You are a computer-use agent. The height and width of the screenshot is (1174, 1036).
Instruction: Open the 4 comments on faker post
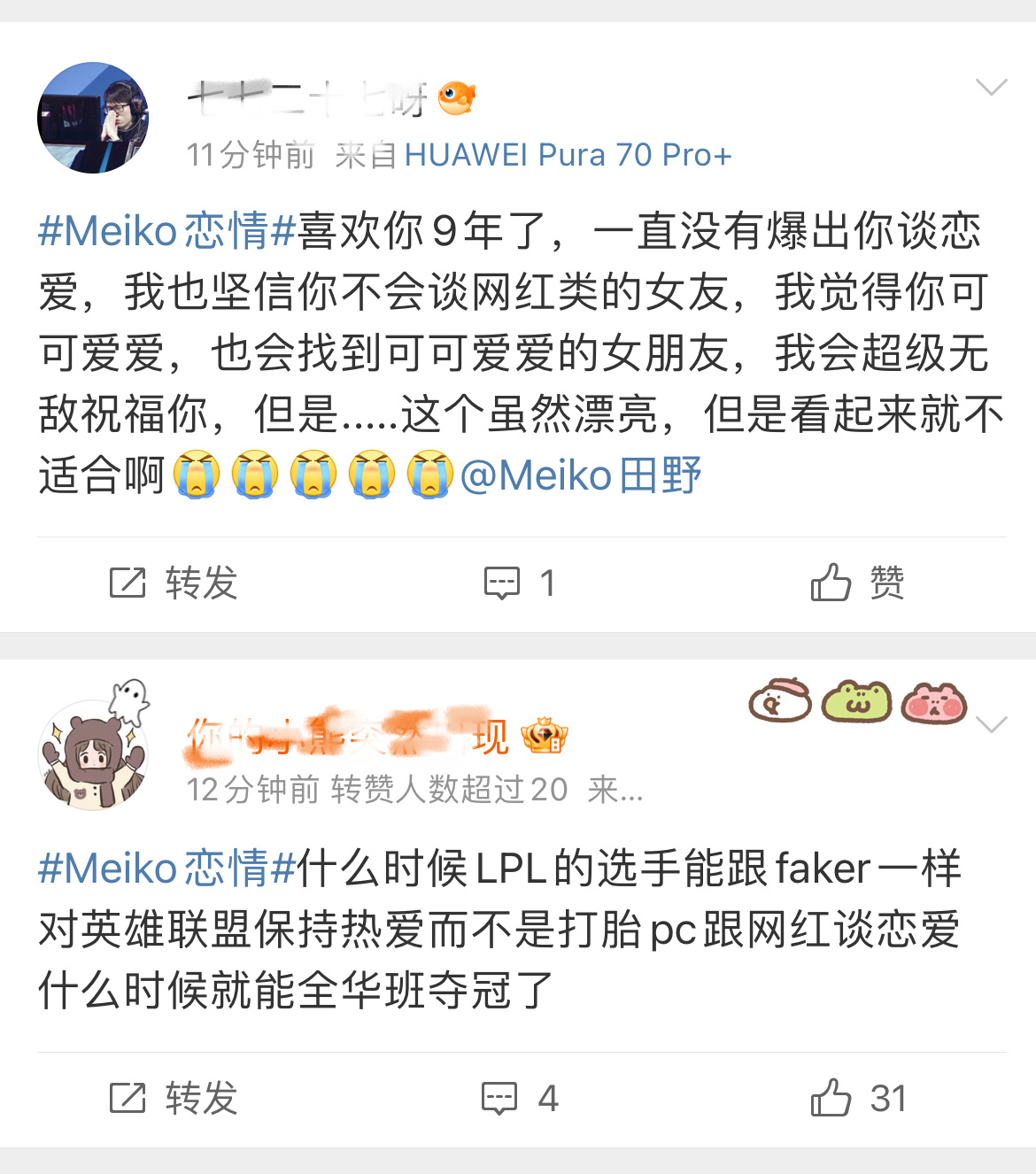point(519,1099)
